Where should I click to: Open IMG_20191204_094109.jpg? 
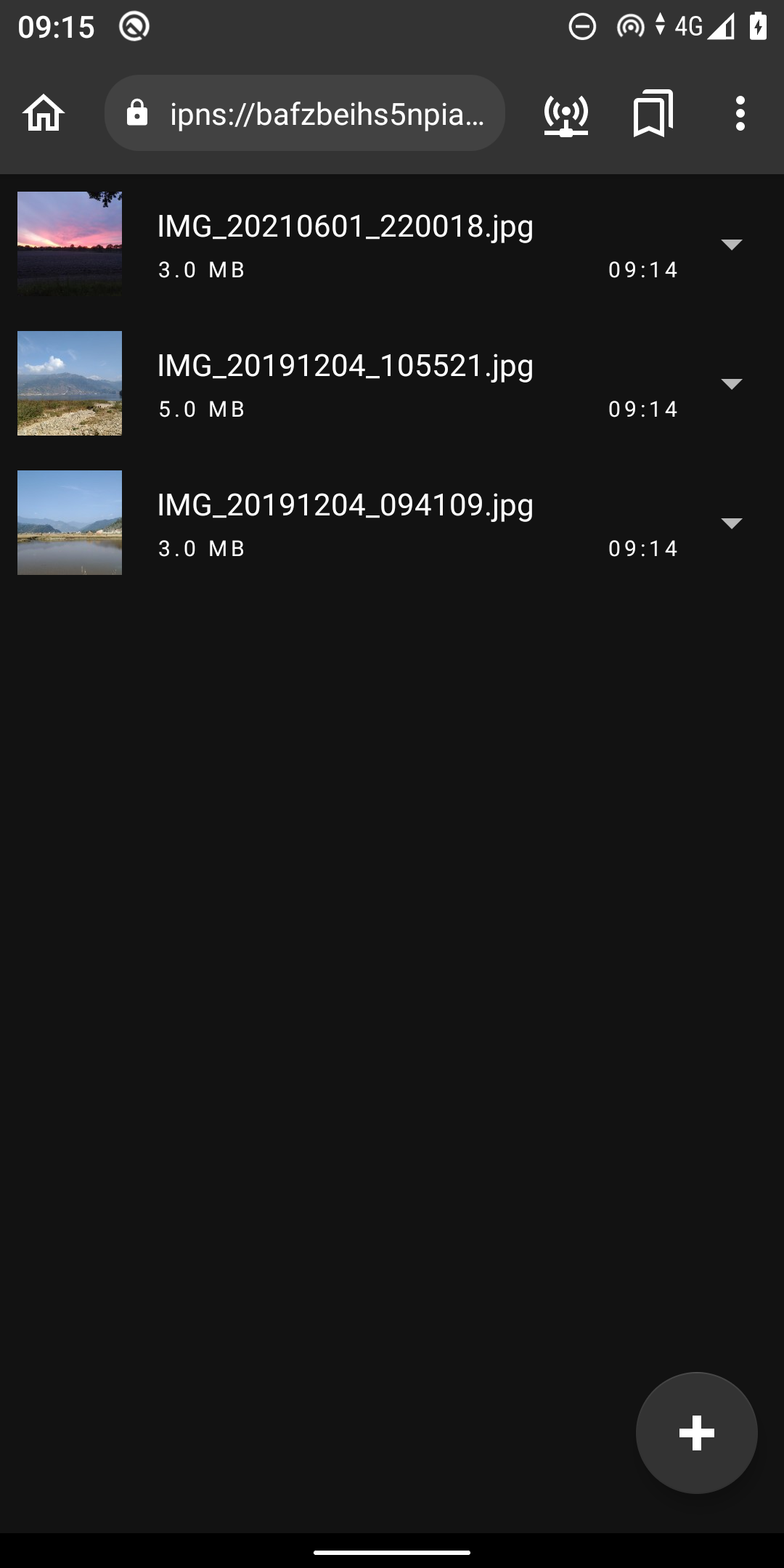point(345,505)
